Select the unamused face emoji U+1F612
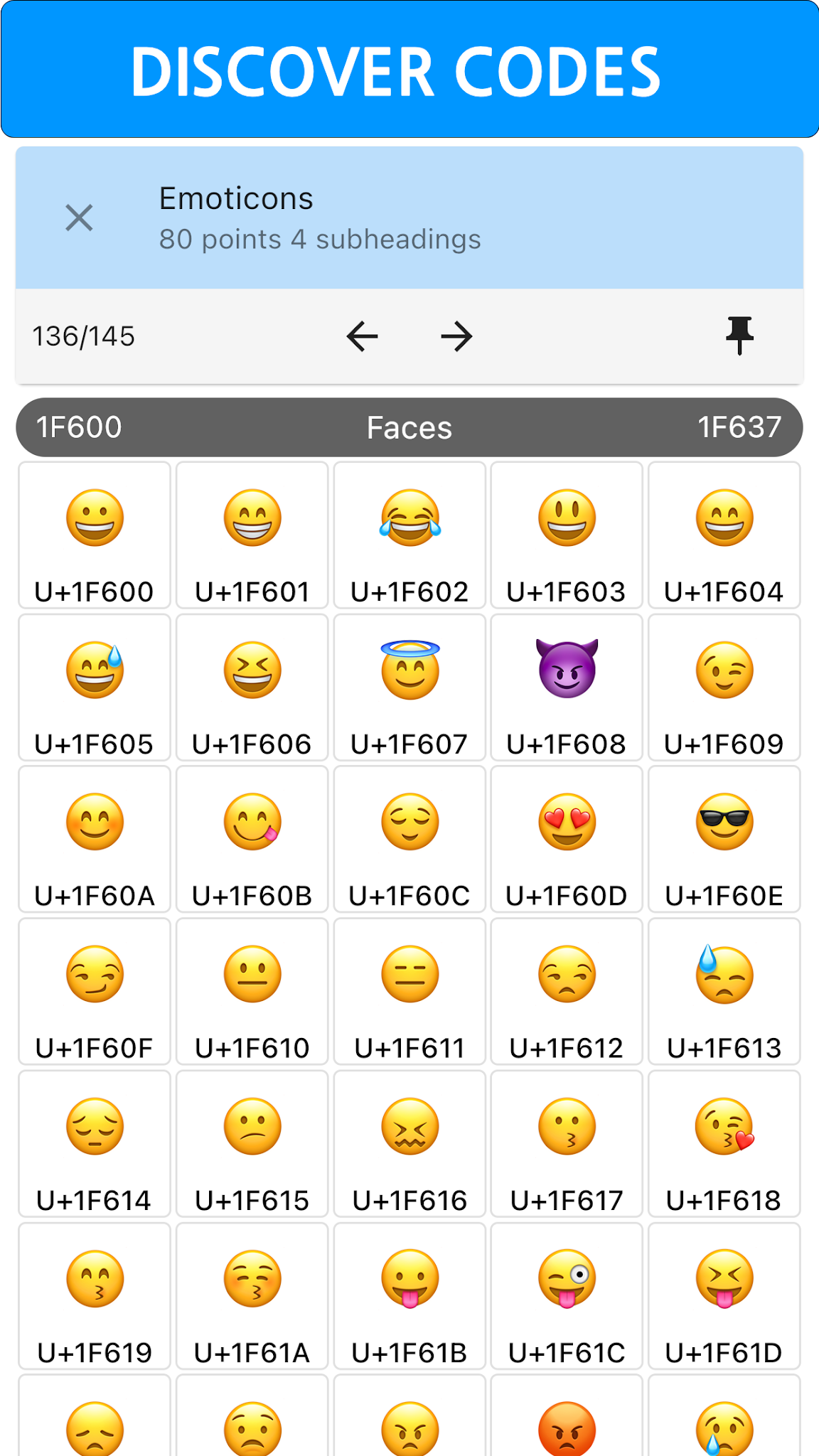819x1456 pixels. (x=567, y=975)
